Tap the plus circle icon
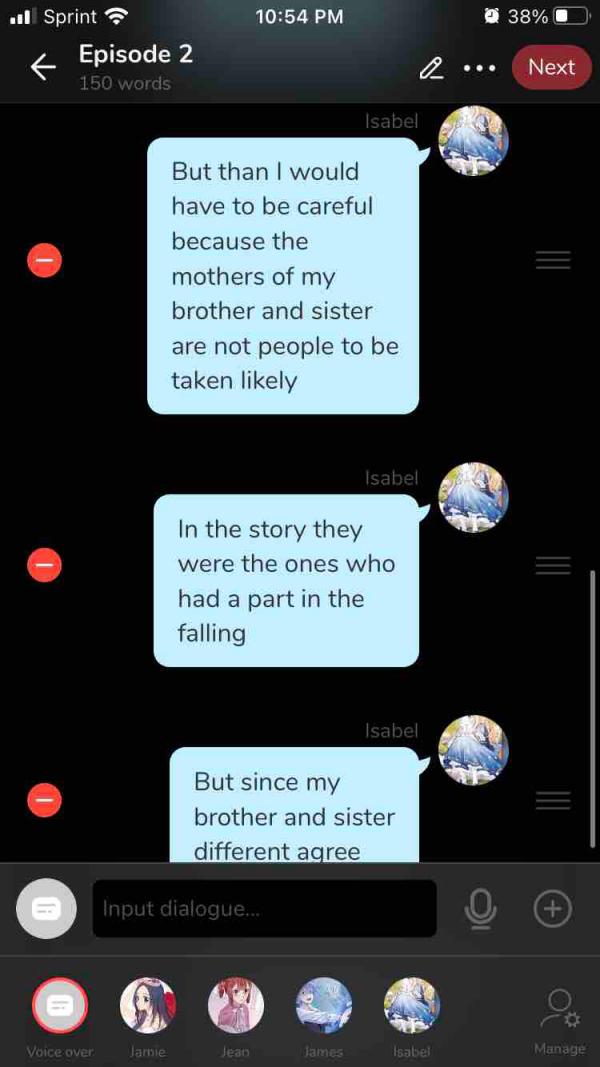This screenshot has height=1067, width=600. (x=553, y=908)
